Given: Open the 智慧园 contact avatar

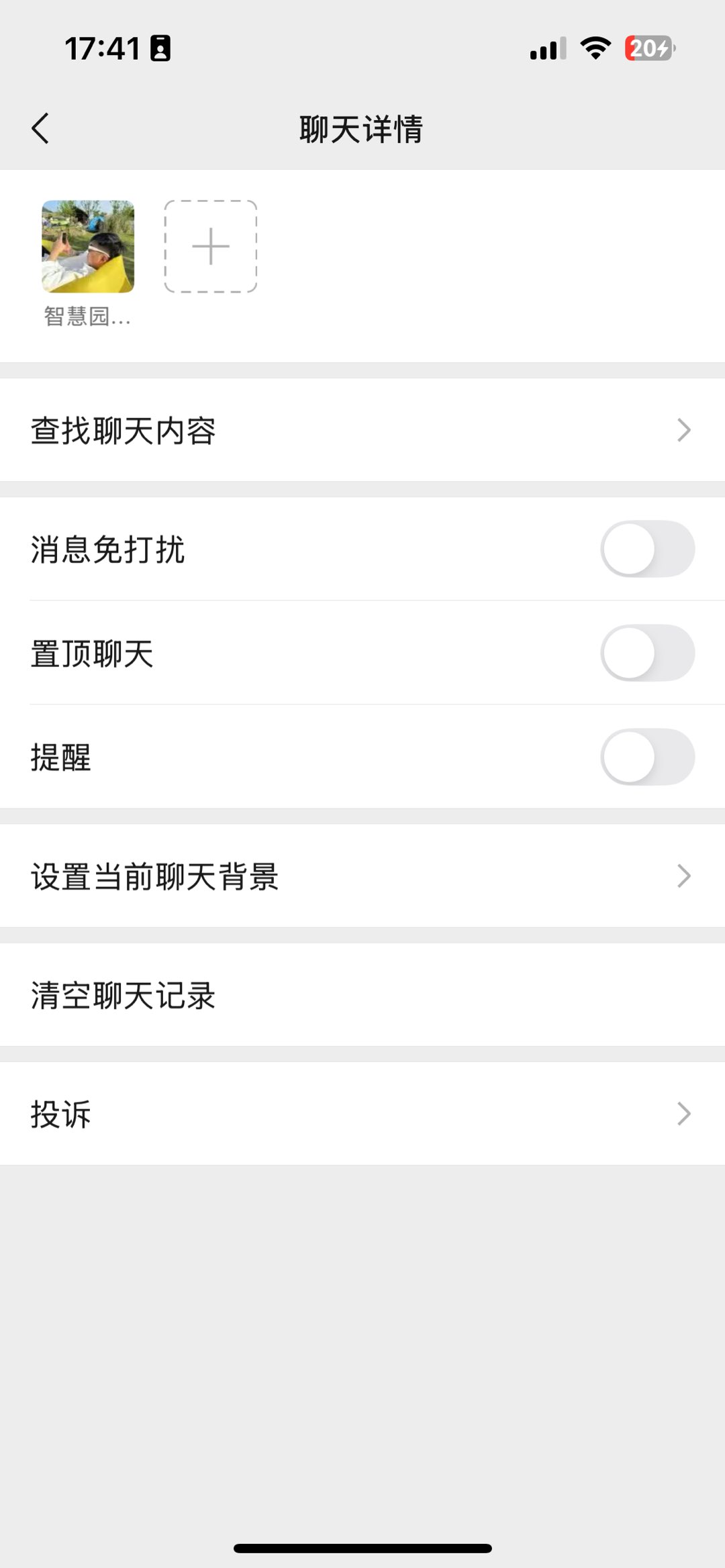Looking at the screenshot, I should [88, 246].
